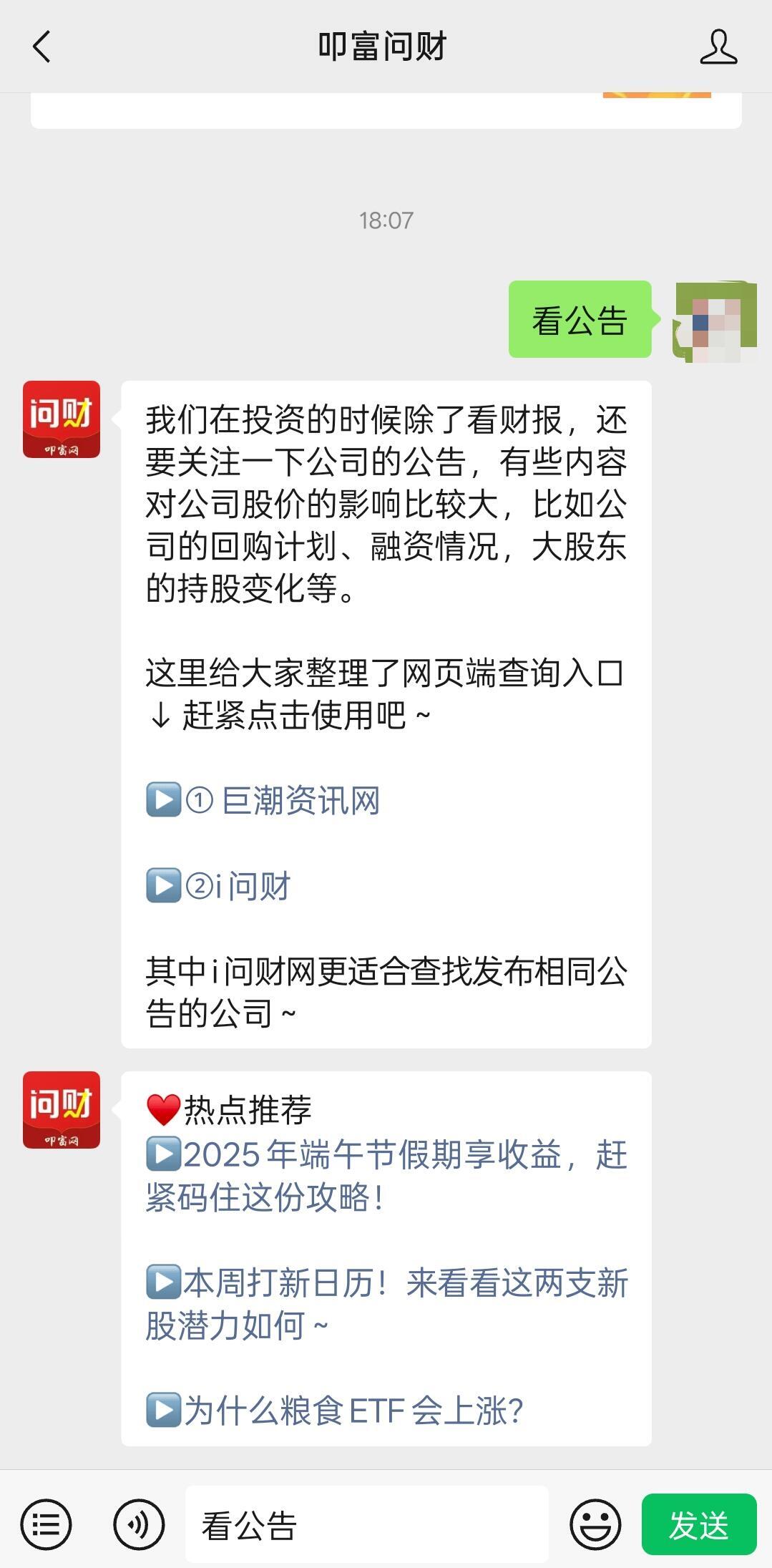Viewport: 772px width, 1568px height.
Task: Open the emoji picker
Action: 595,1525
